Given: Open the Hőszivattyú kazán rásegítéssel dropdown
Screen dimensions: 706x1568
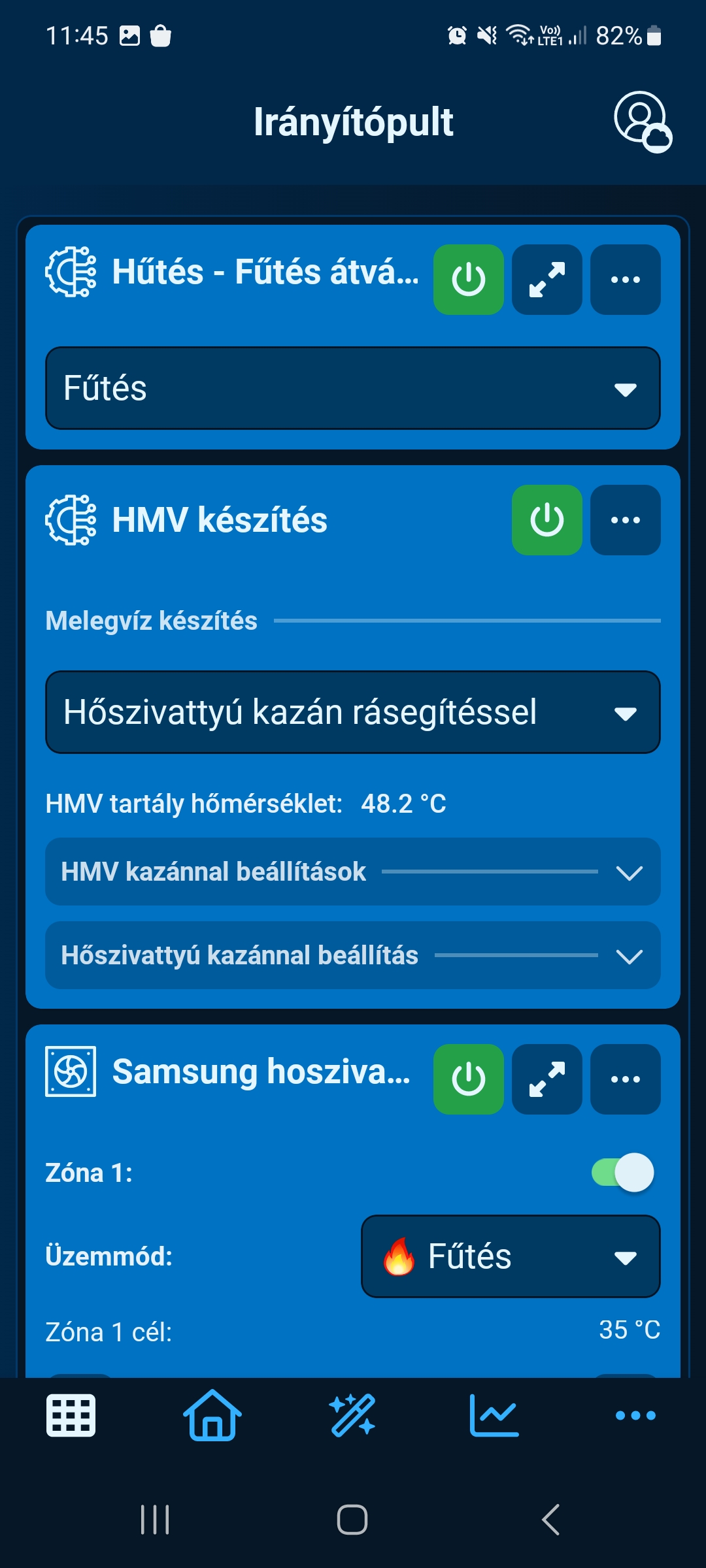Looking at the screenshot, I should [352, 712].
